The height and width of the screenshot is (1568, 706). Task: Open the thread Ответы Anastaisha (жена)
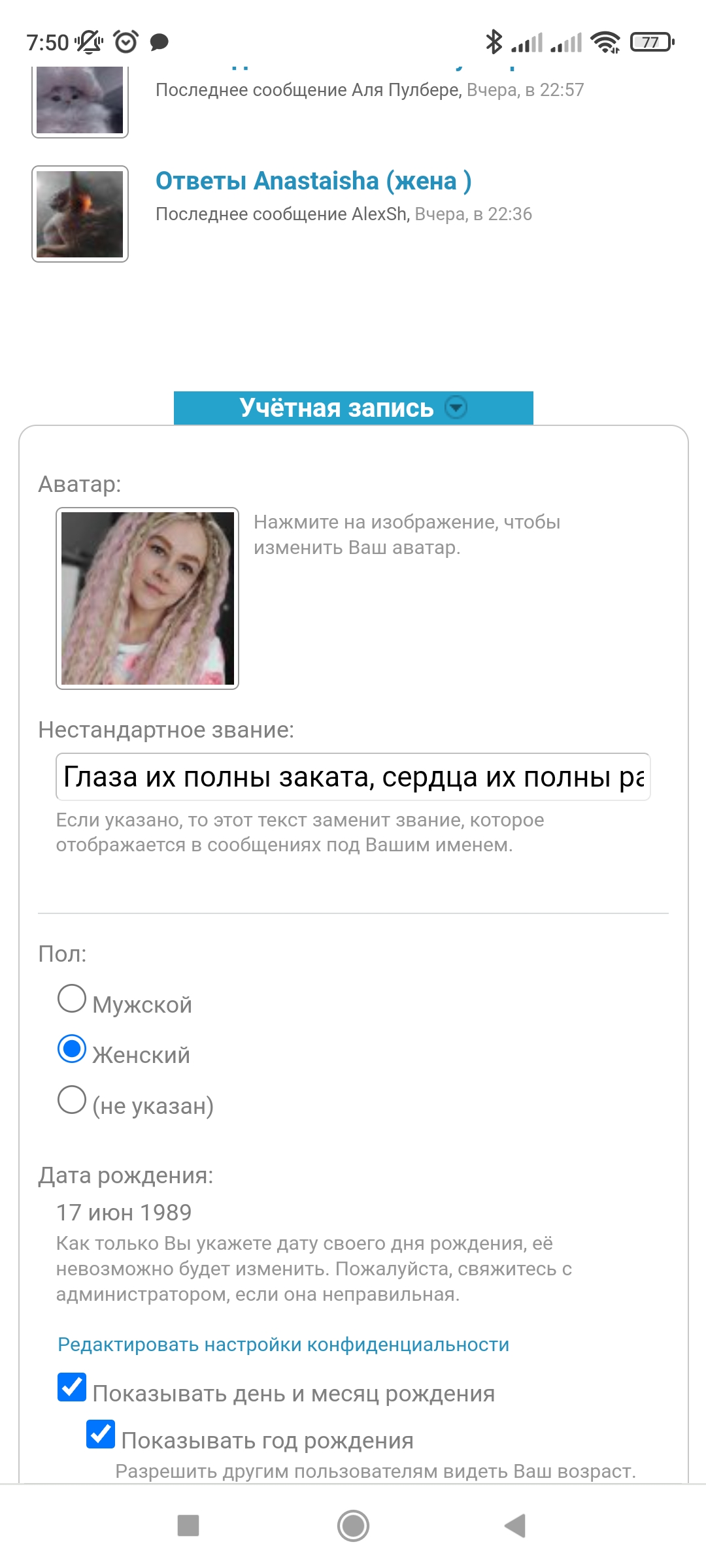[x=313, y=181]
